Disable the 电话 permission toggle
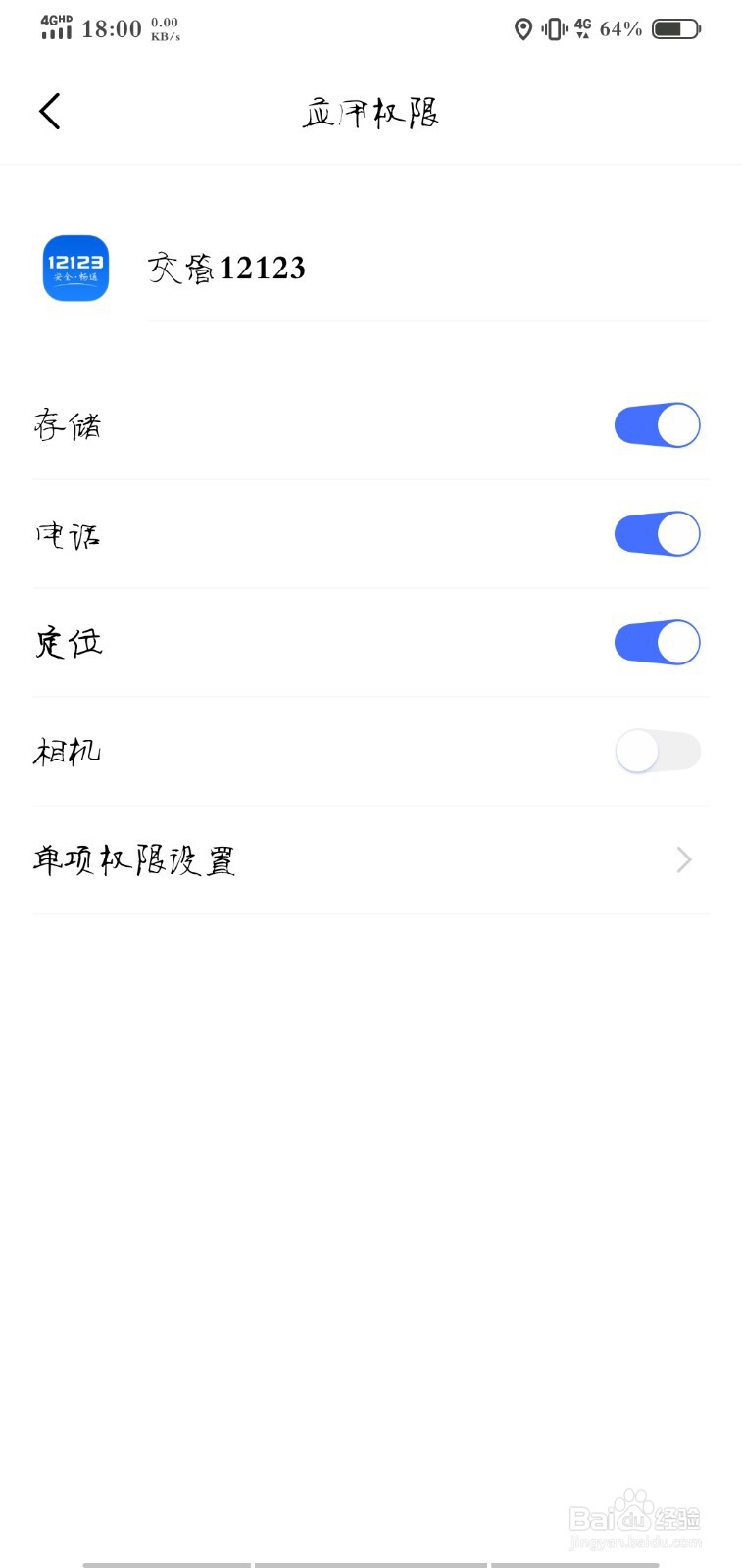The height and width of the screenshot is (1568, 742). pyautogui.click(x=657, y=534)
